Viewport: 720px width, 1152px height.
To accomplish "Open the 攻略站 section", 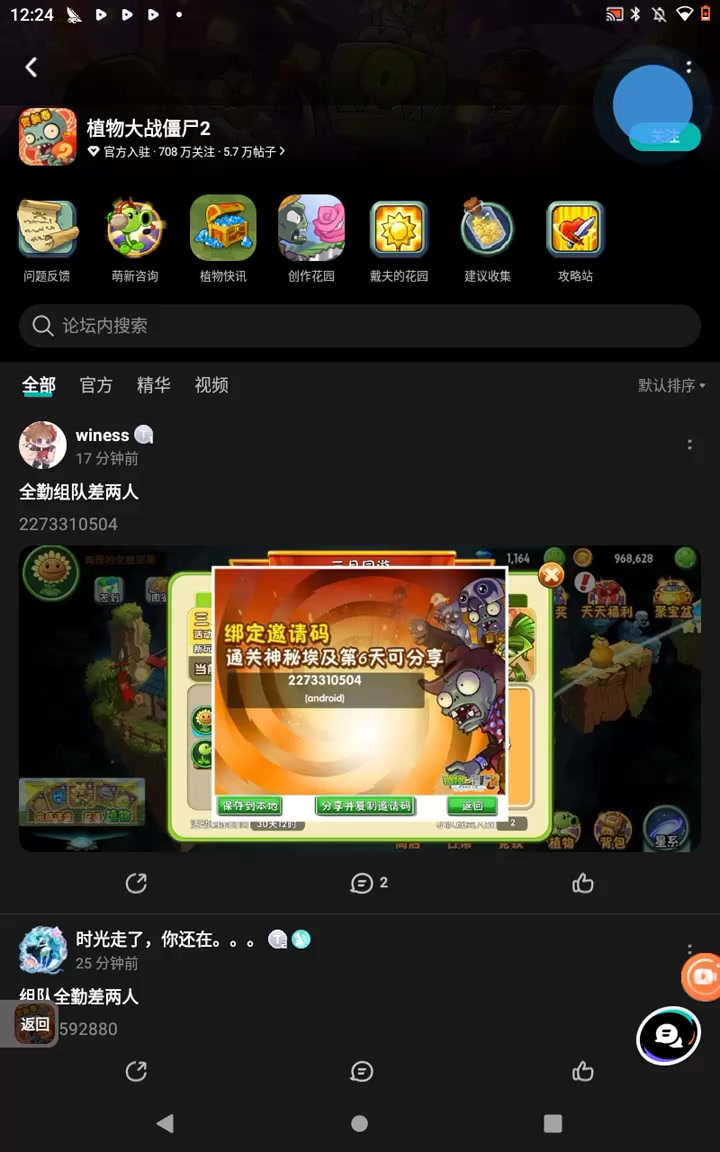I will coord(575,240).
